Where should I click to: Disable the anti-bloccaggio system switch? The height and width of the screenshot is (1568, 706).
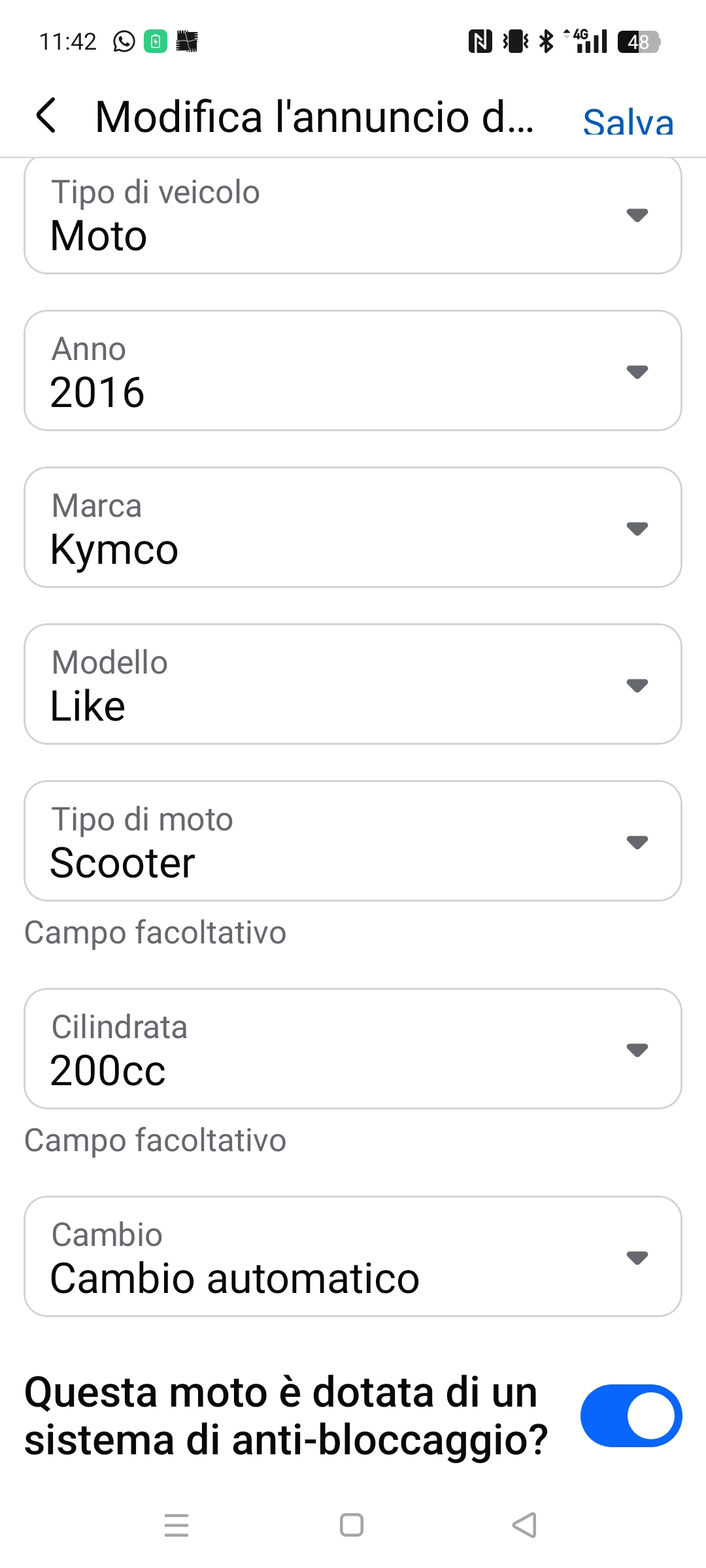(x=631, y=1416)
